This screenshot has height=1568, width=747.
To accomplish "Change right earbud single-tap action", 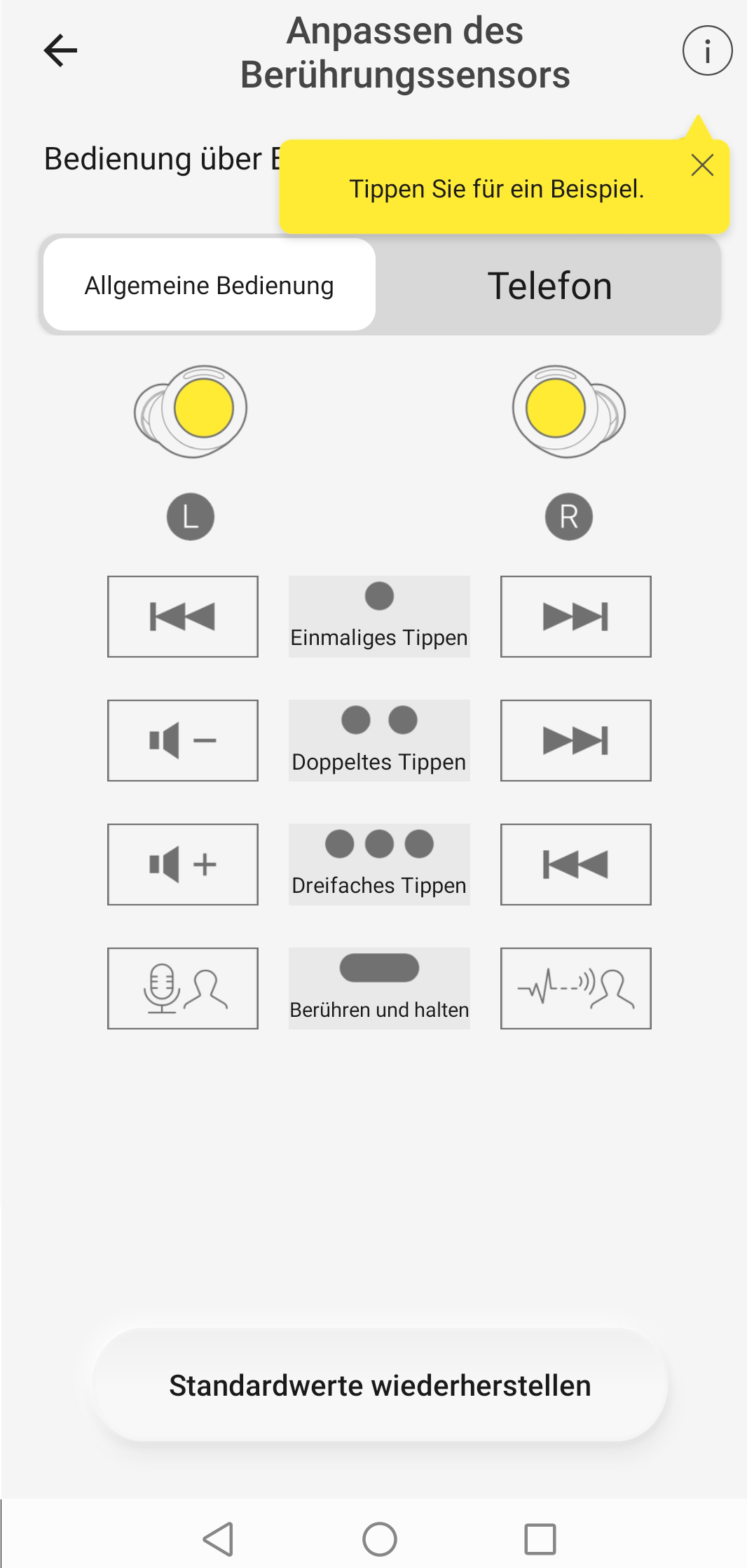I will (x=576, y=616).
